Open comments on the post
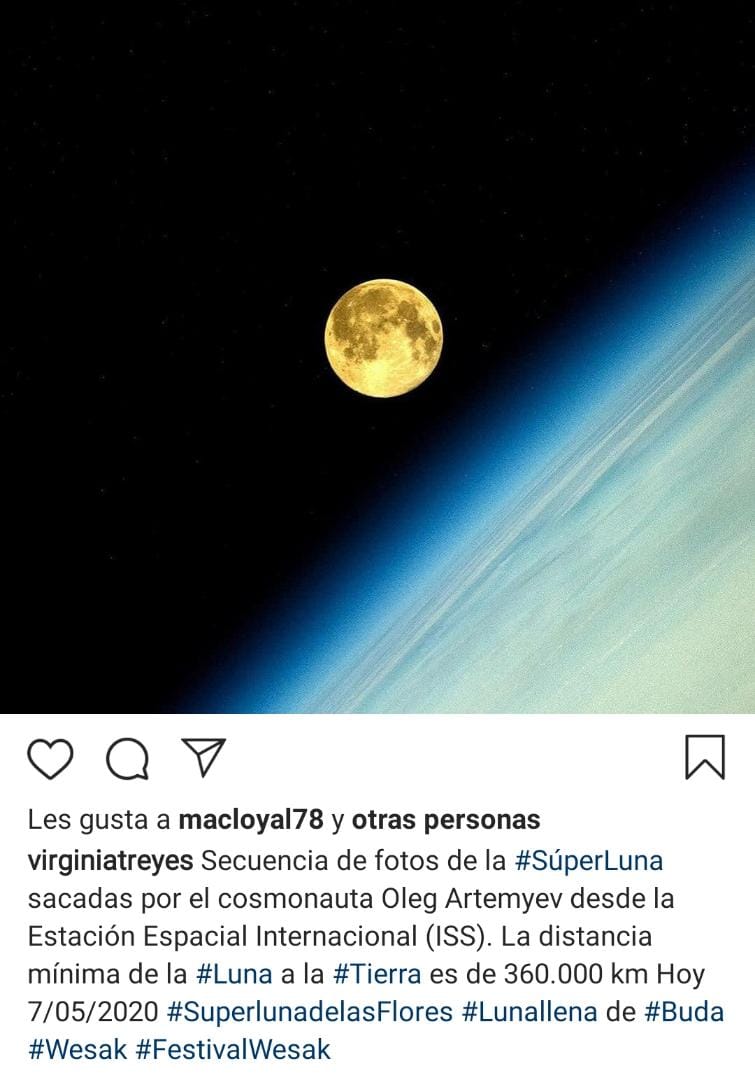This screenshot has height=1080, width=755. pyautogui.click(x=127, y=759)
